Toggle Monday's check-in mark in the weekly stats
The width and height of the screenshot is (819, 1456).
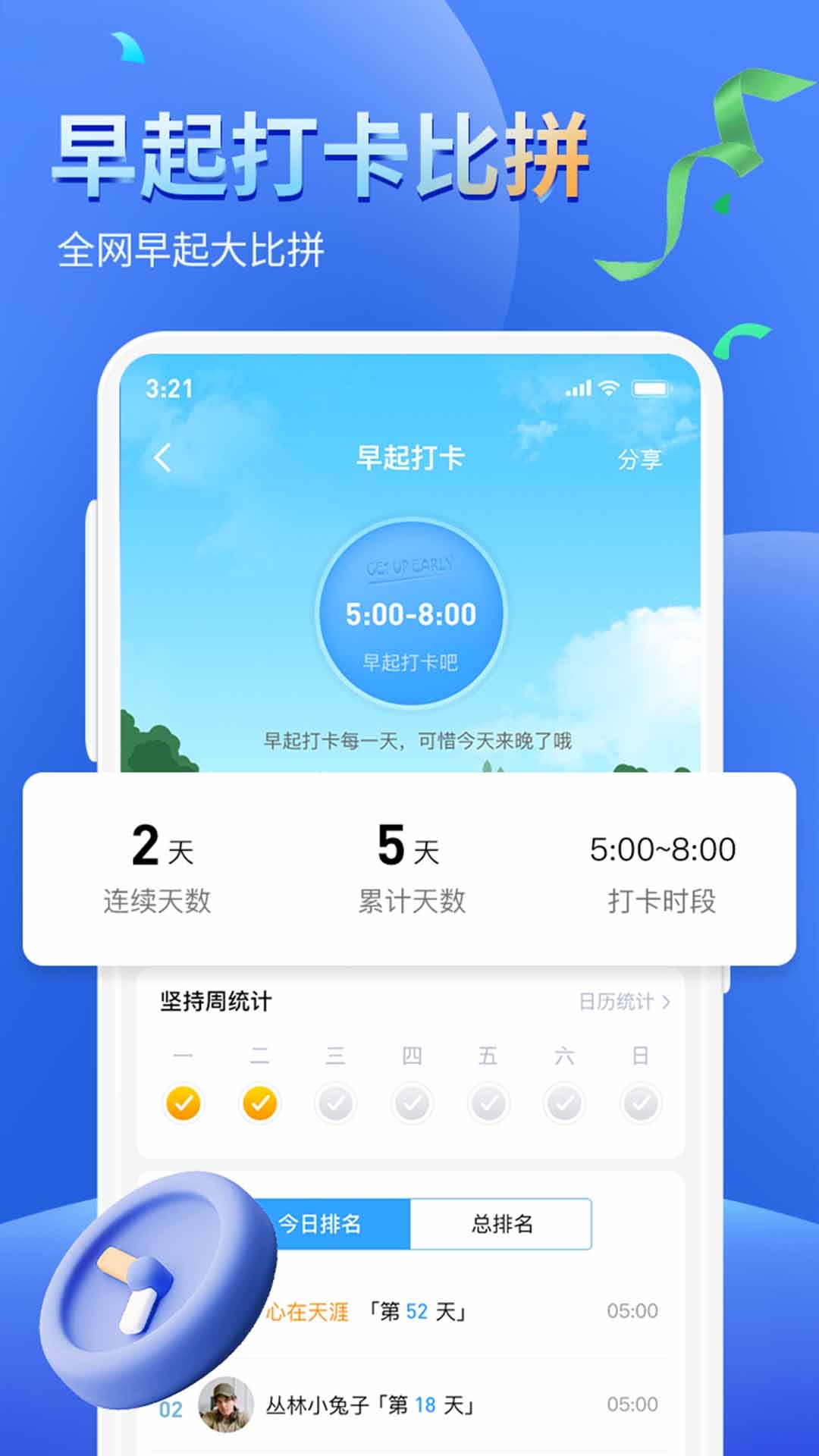[x=182, y=1105]
